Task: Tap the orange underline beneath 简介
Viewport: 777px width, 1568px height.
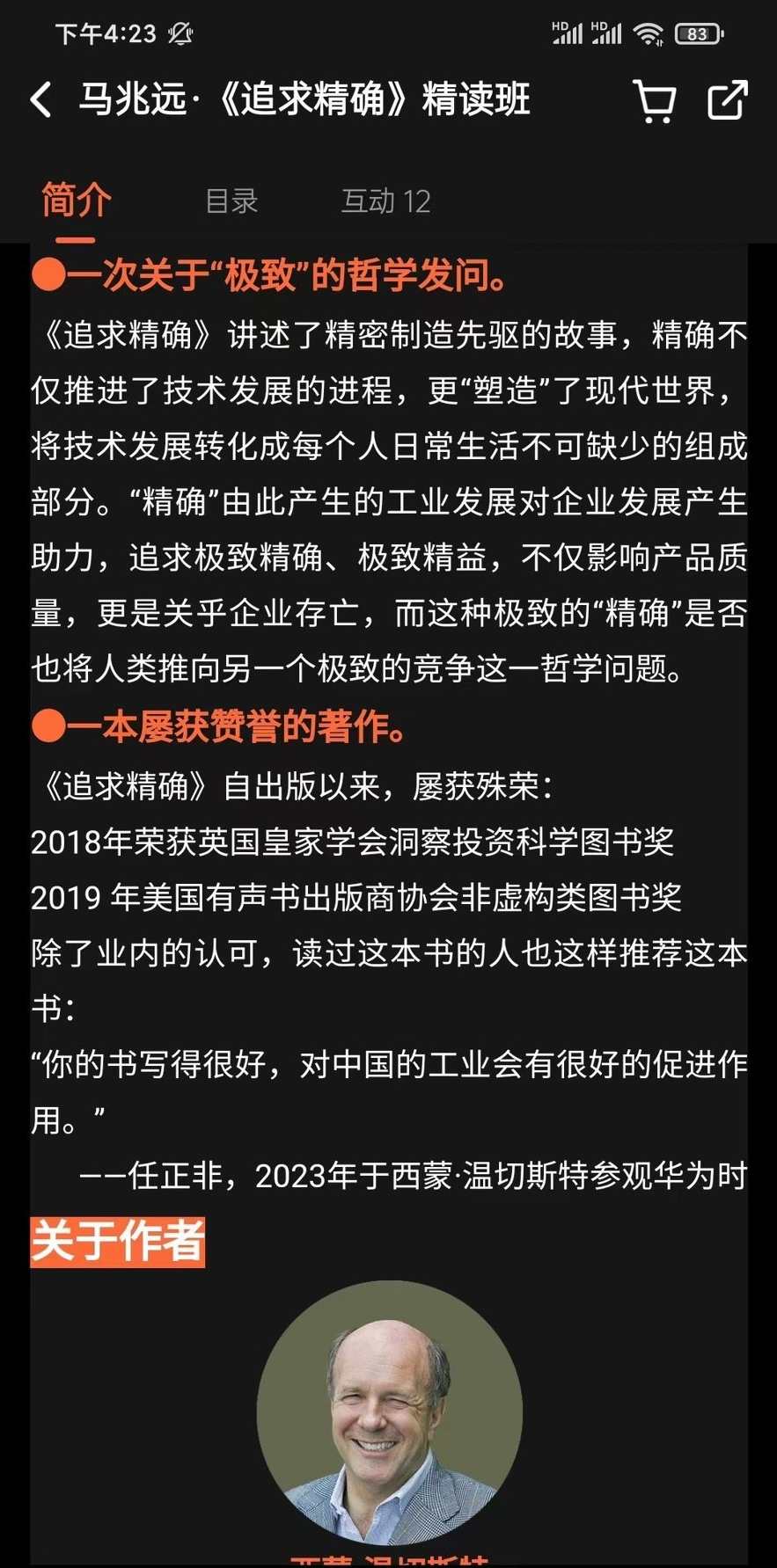Action: tap(77, 239)
